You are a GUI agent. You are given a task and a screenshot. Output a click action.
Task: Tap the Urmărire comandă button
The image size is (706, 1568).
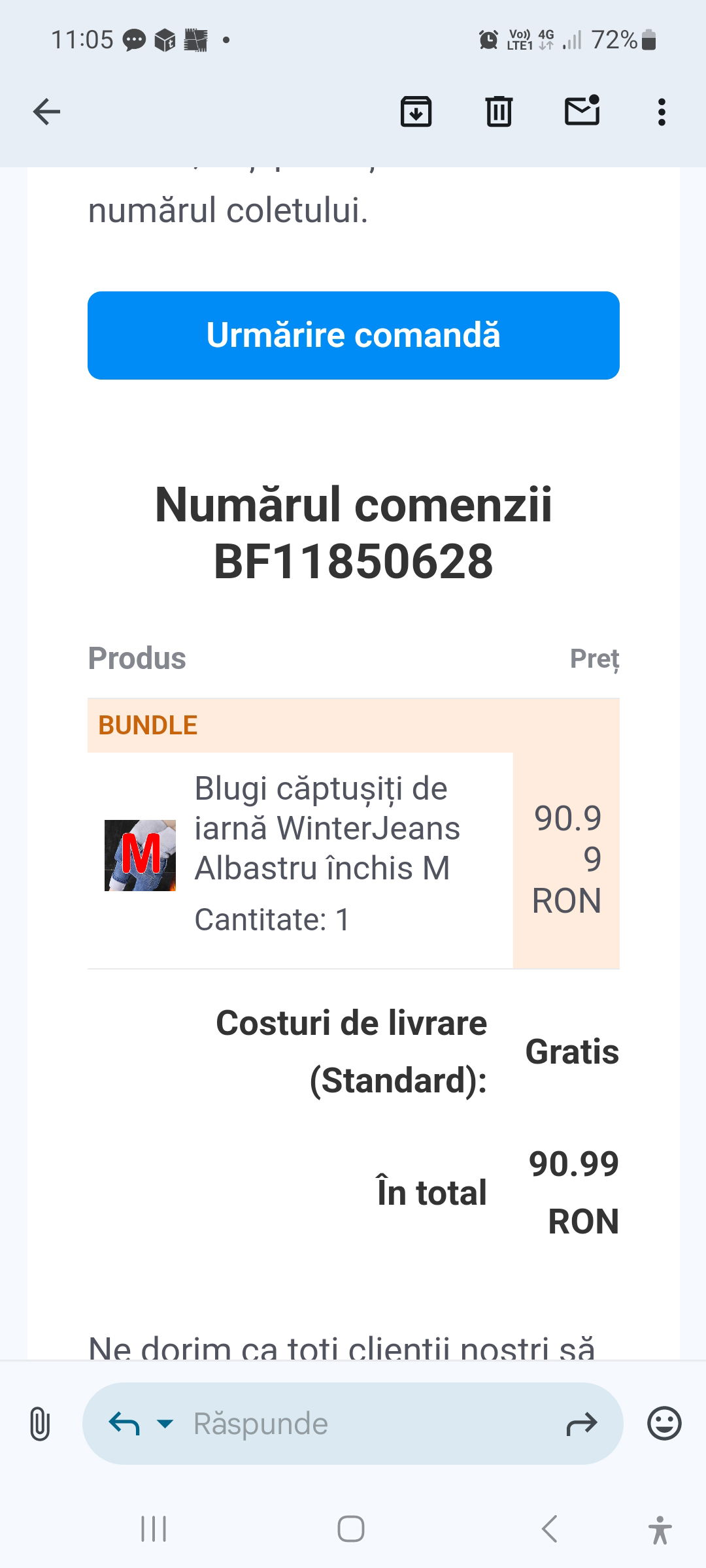coord(354,335)
